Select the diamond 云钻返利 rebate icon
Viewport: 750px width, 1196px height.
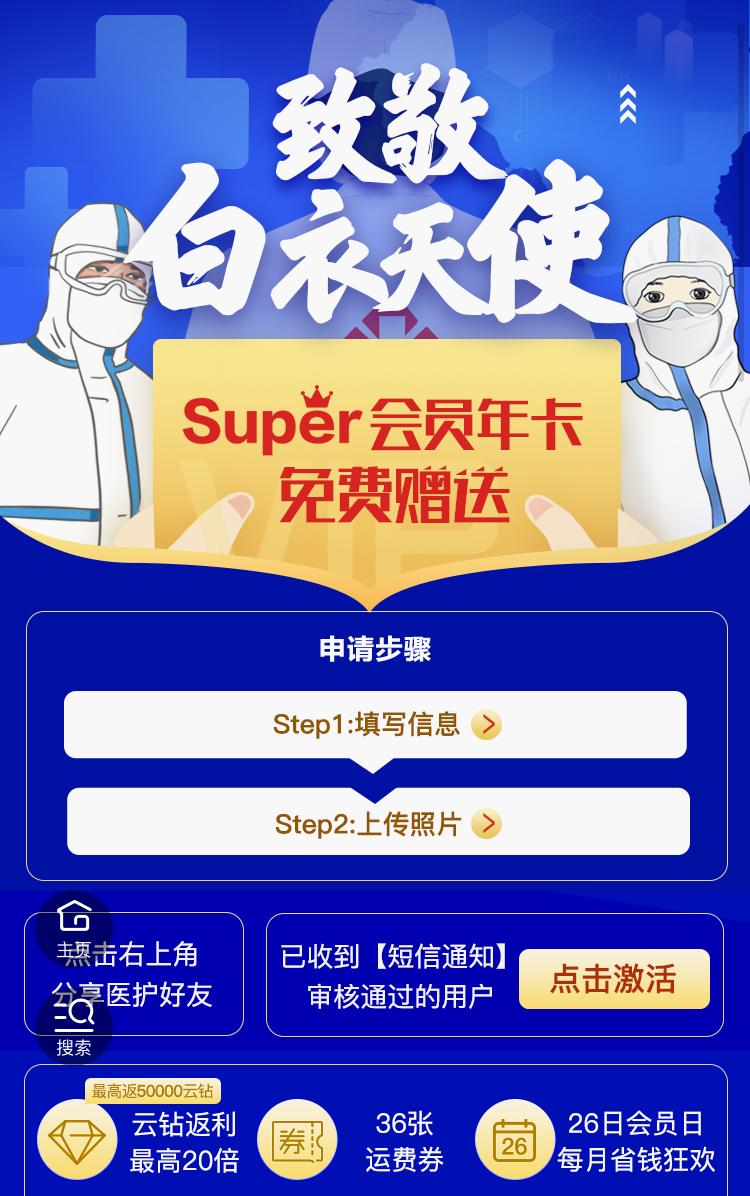coord(77,1139)
